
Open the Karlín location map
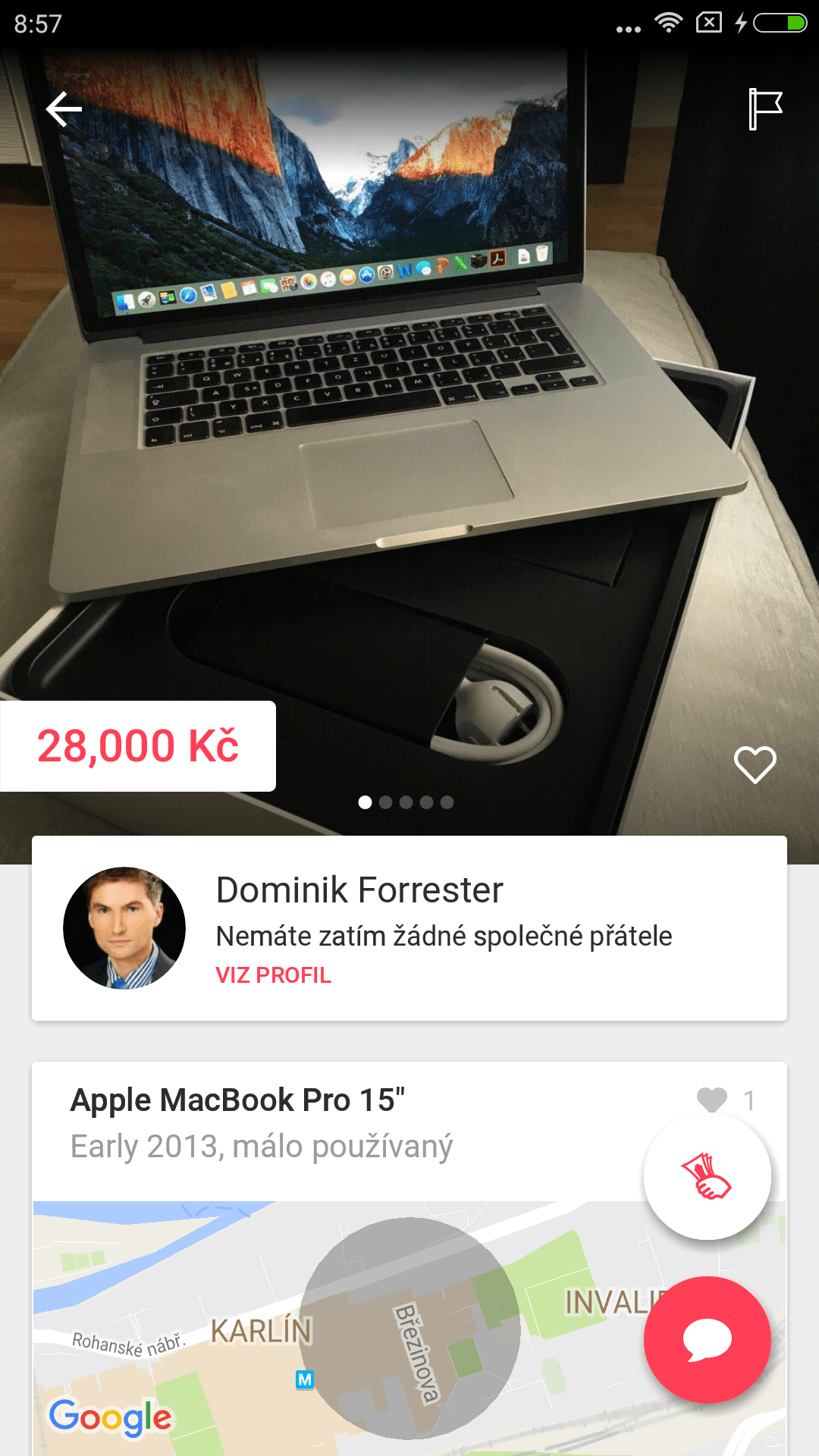click(x=409, y=1328)
